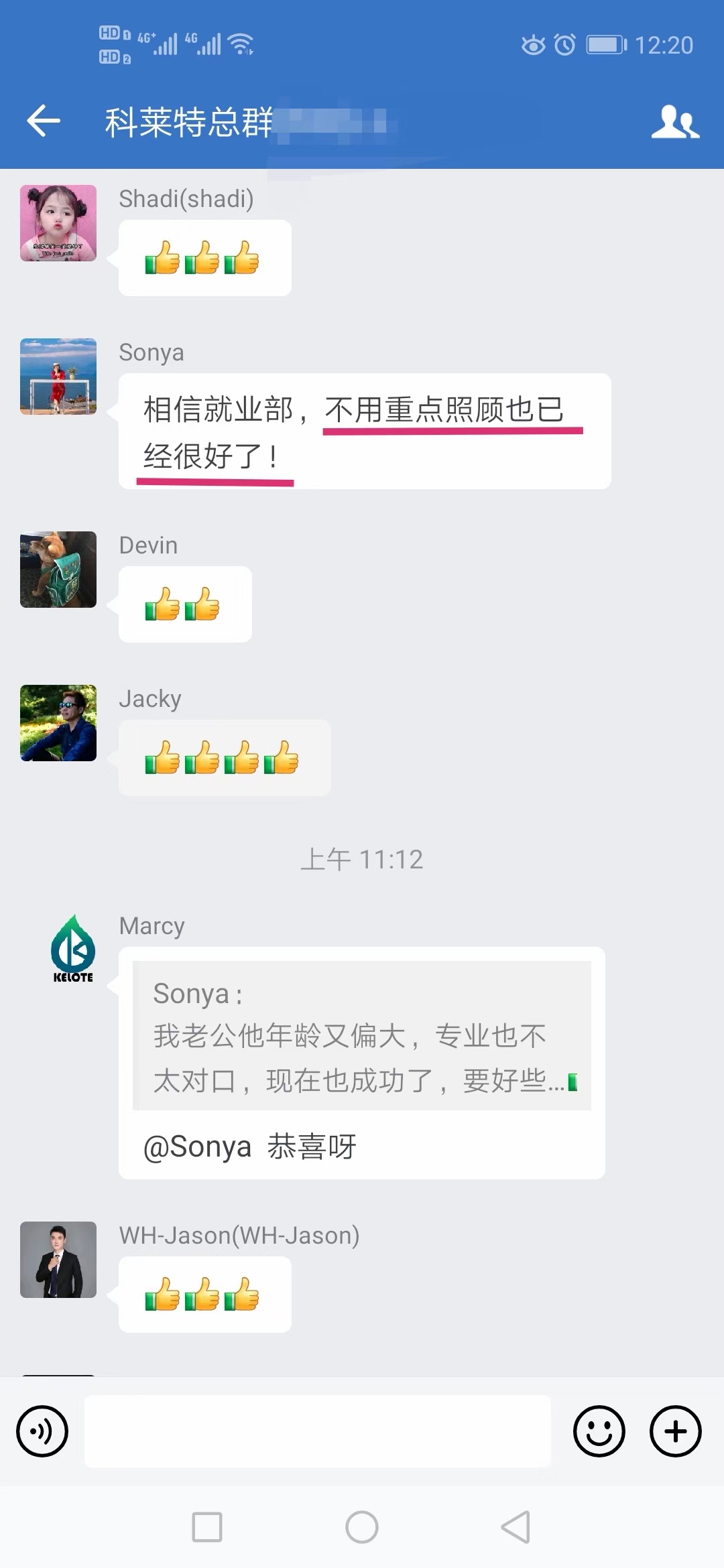Tap the voice message icon
Screen dimensions: 724x1568
tap(42, 1431)
